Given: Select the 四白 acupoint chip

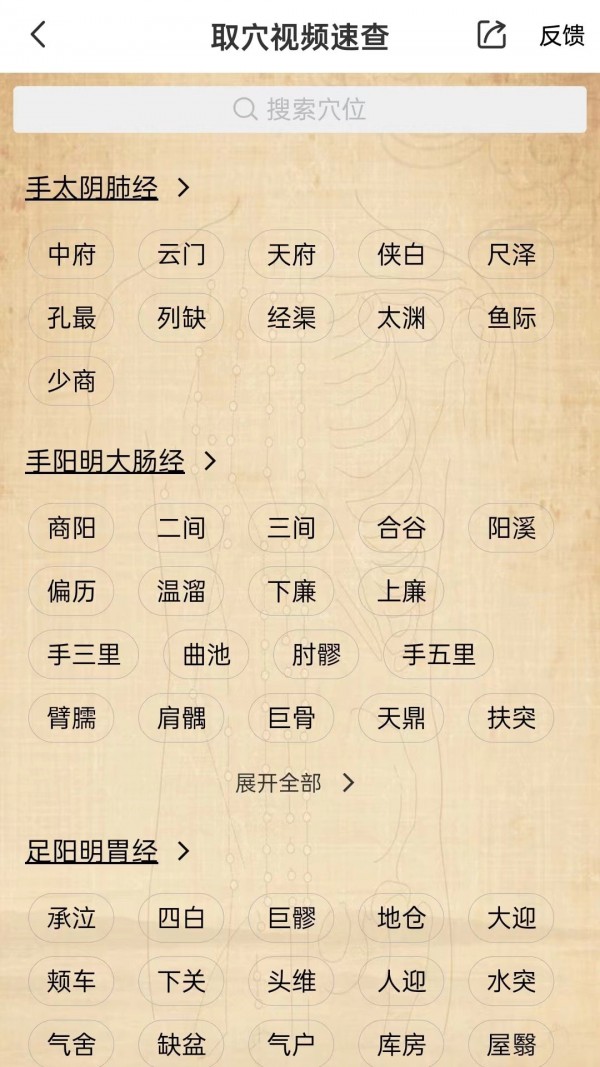Looking at the screenshot, I should coord(181,918).
